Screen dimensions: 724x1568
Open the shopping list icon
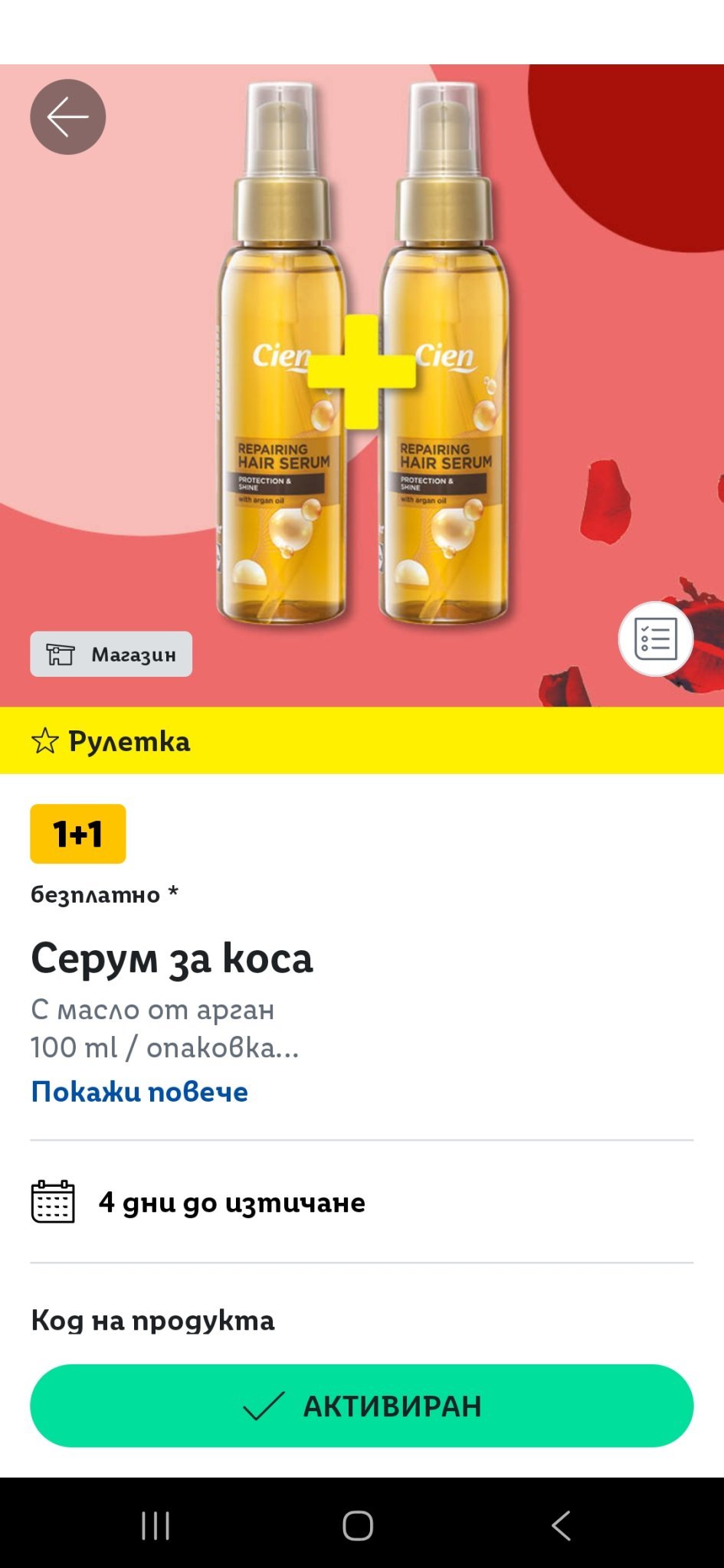pyautogui.click(x=655, y=639)
